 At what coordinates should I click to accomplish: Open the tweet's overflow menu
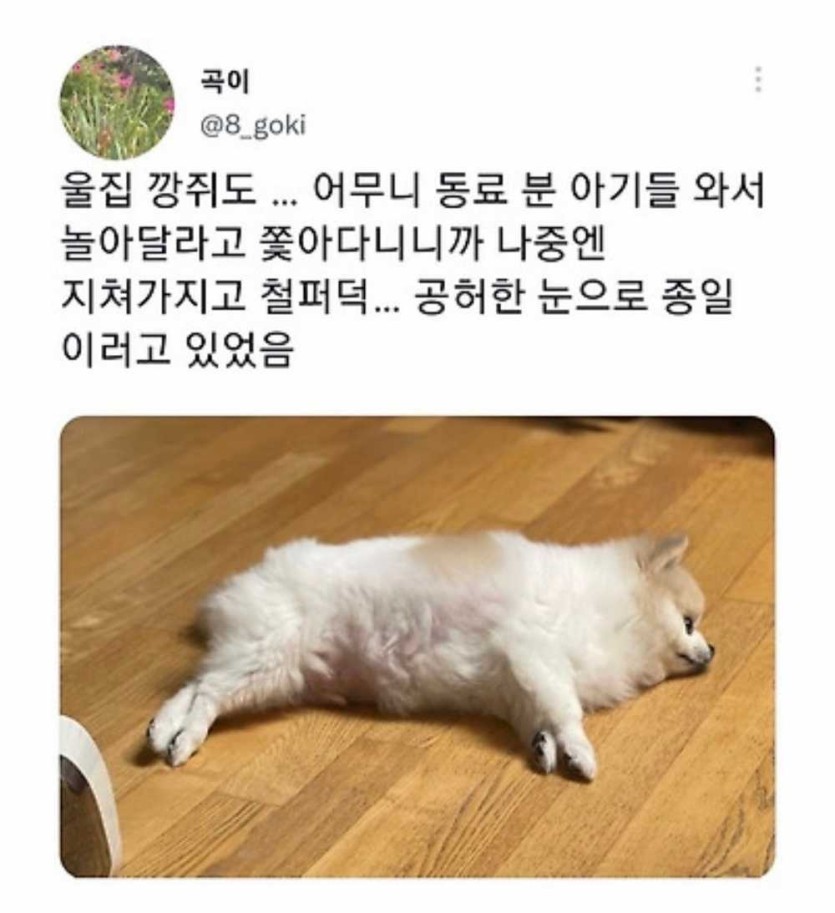tap(759, 80)
